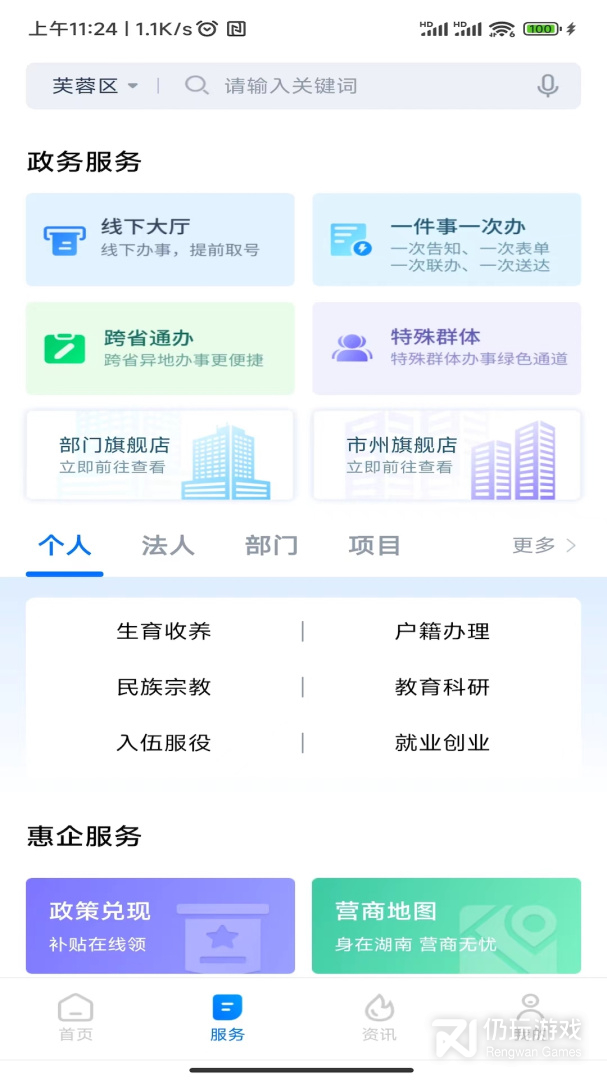Select the 教育科研 category

click(442, 687)
